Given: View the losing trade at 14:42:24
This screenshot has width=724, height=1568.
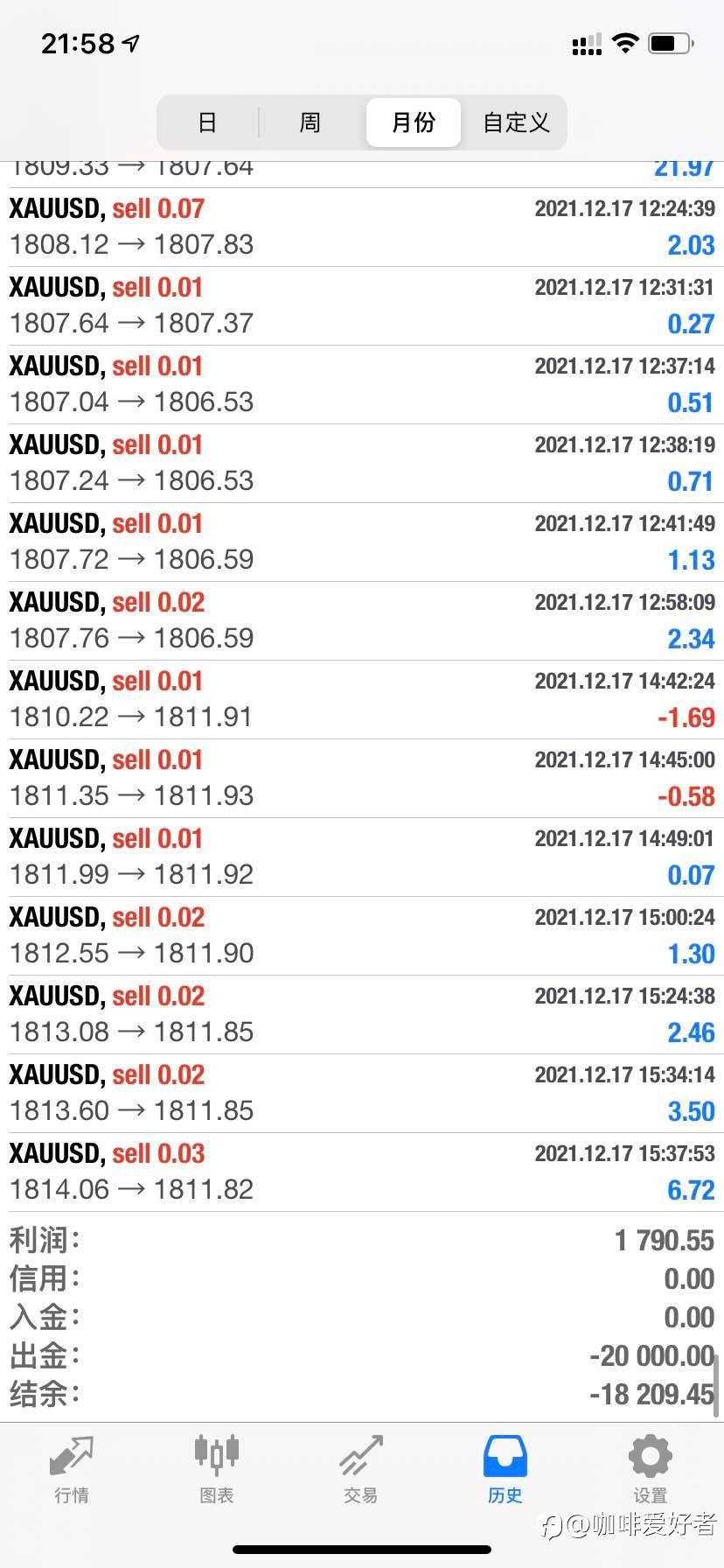Looking at the screenshot, I should click(362, 699).
